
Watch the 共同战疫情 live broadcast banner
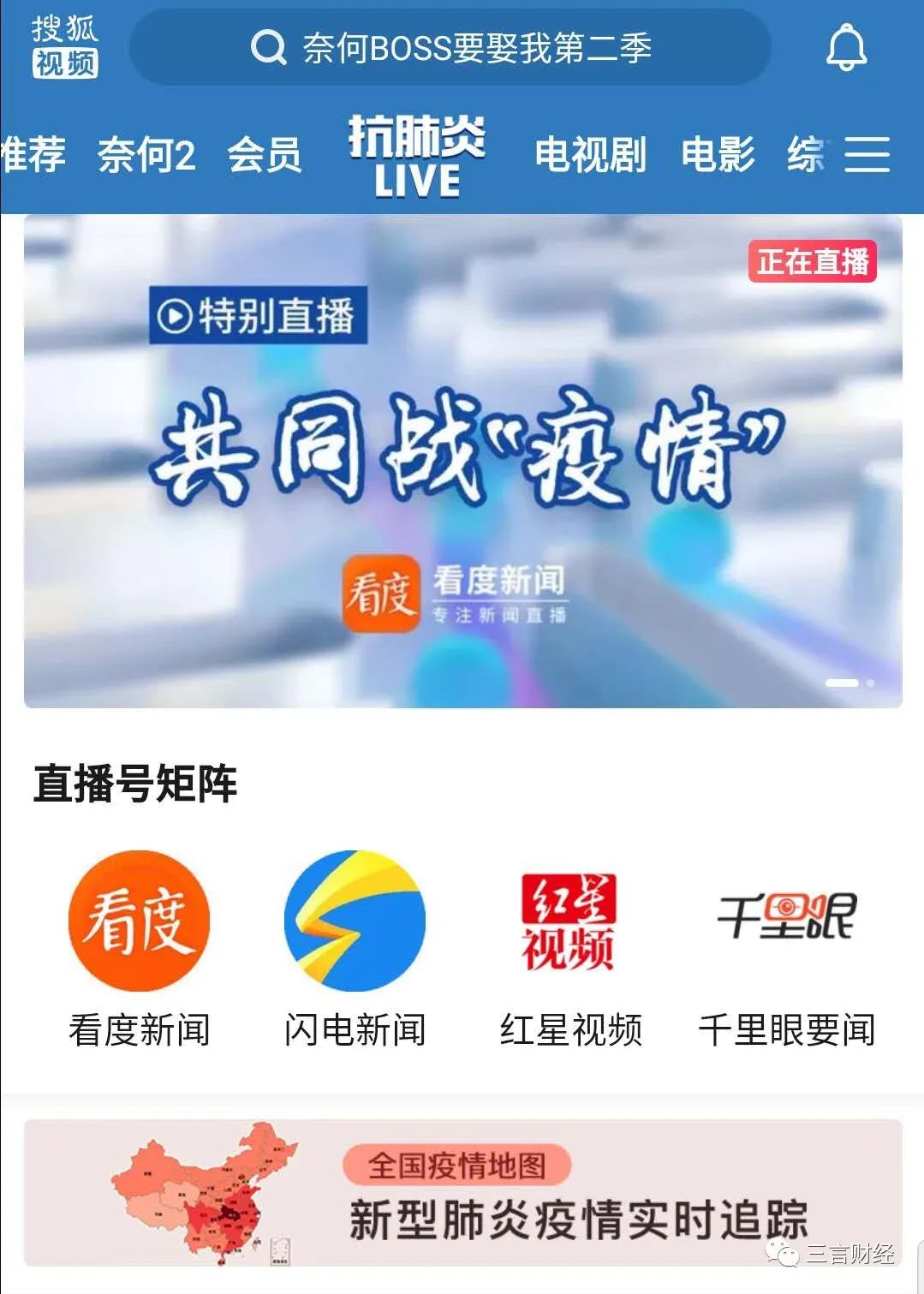pos(462,461)
